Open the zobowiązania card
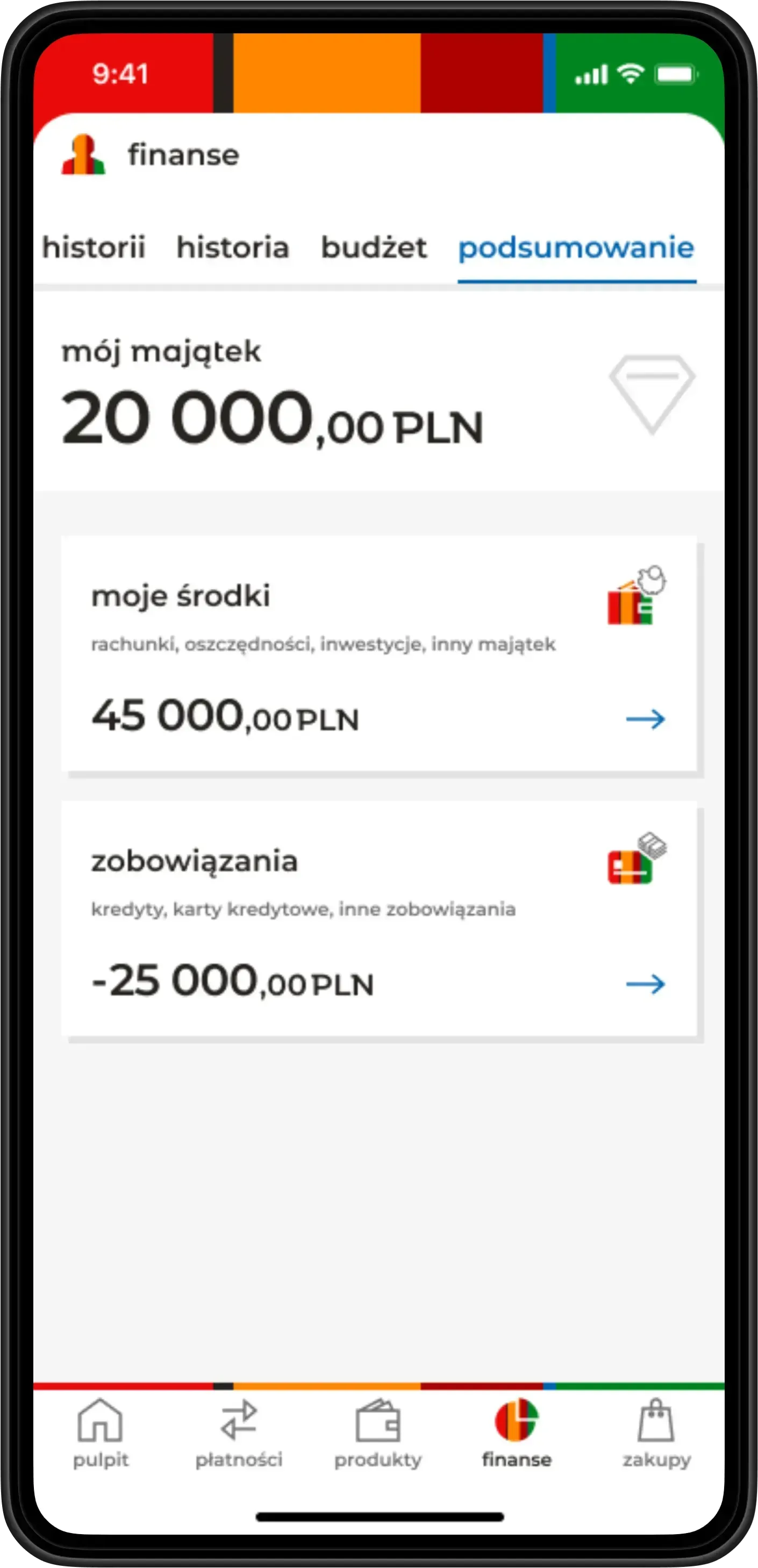This screenshot has width=758, height=1568. coord(379,920)
